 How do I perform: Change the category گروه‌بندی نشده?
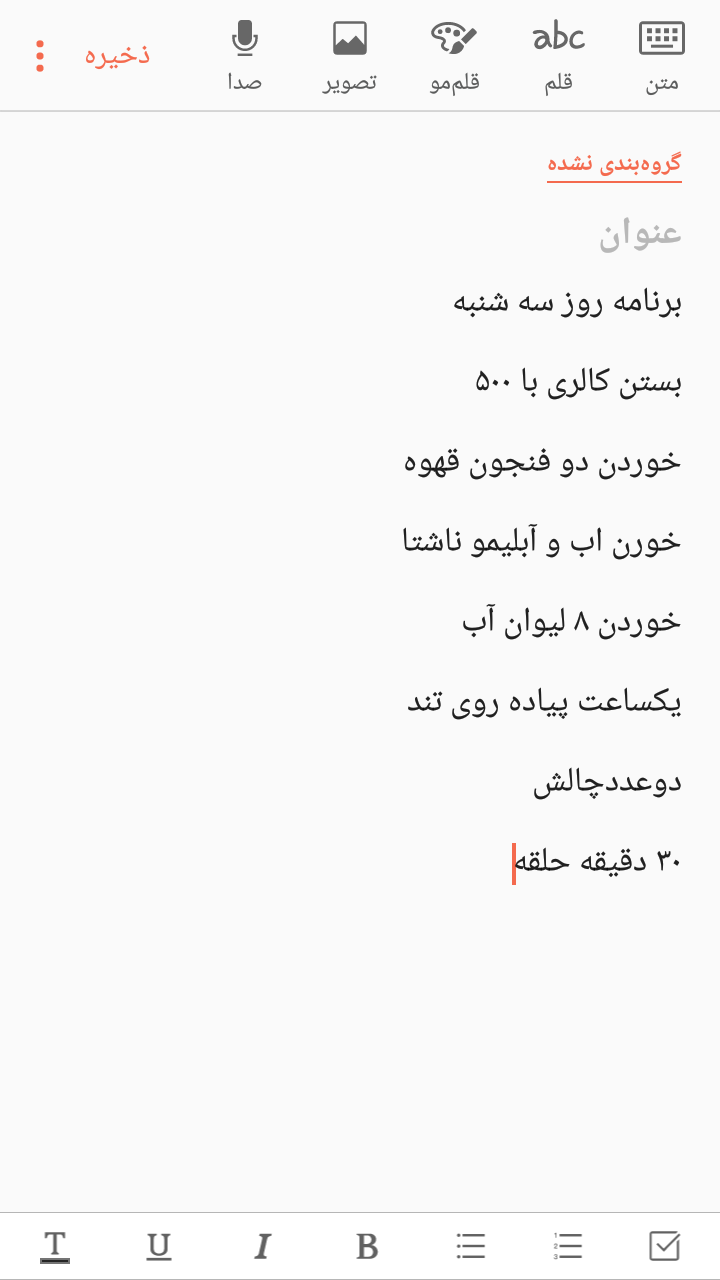click(x=614, y=164)
